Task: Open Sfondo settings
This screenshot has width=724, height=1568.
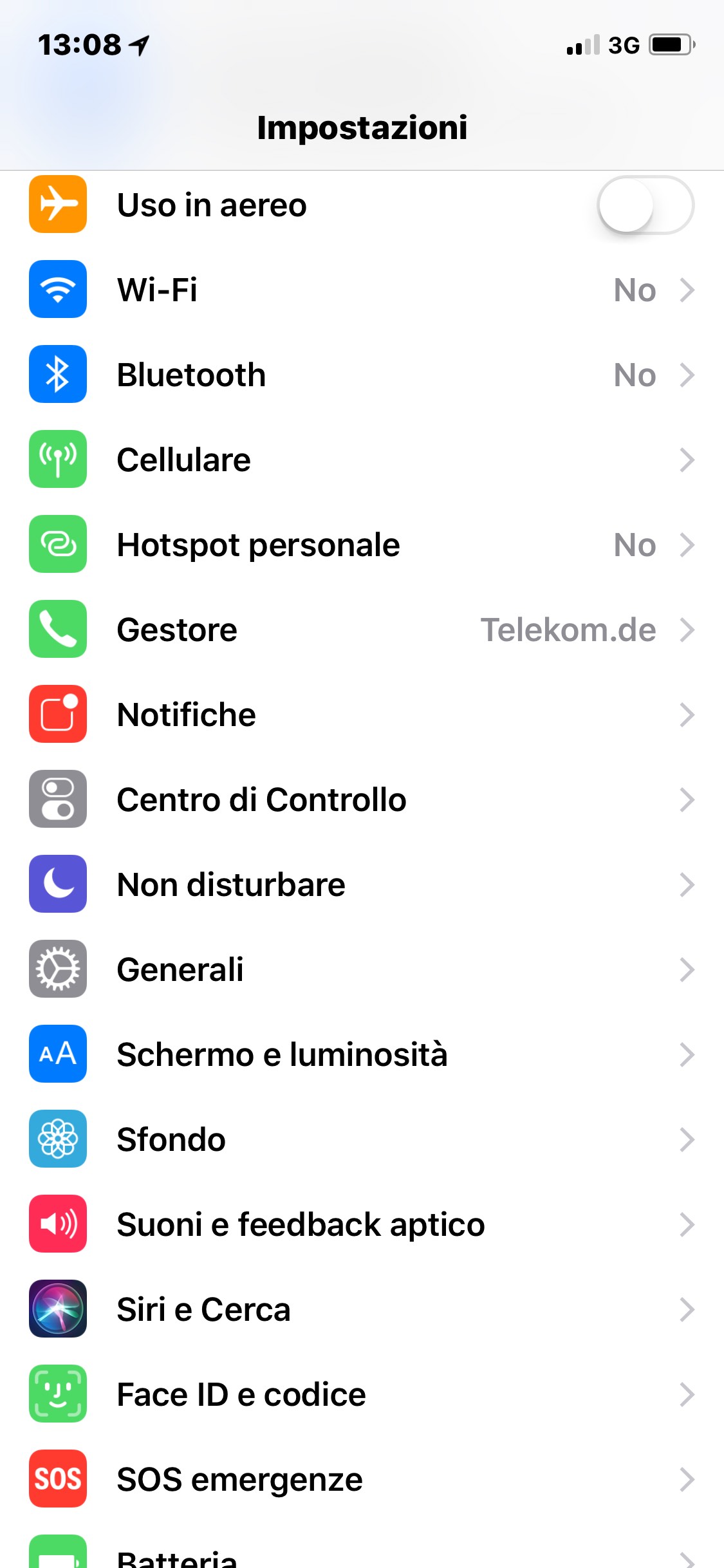Action: tap(362, 1139)
